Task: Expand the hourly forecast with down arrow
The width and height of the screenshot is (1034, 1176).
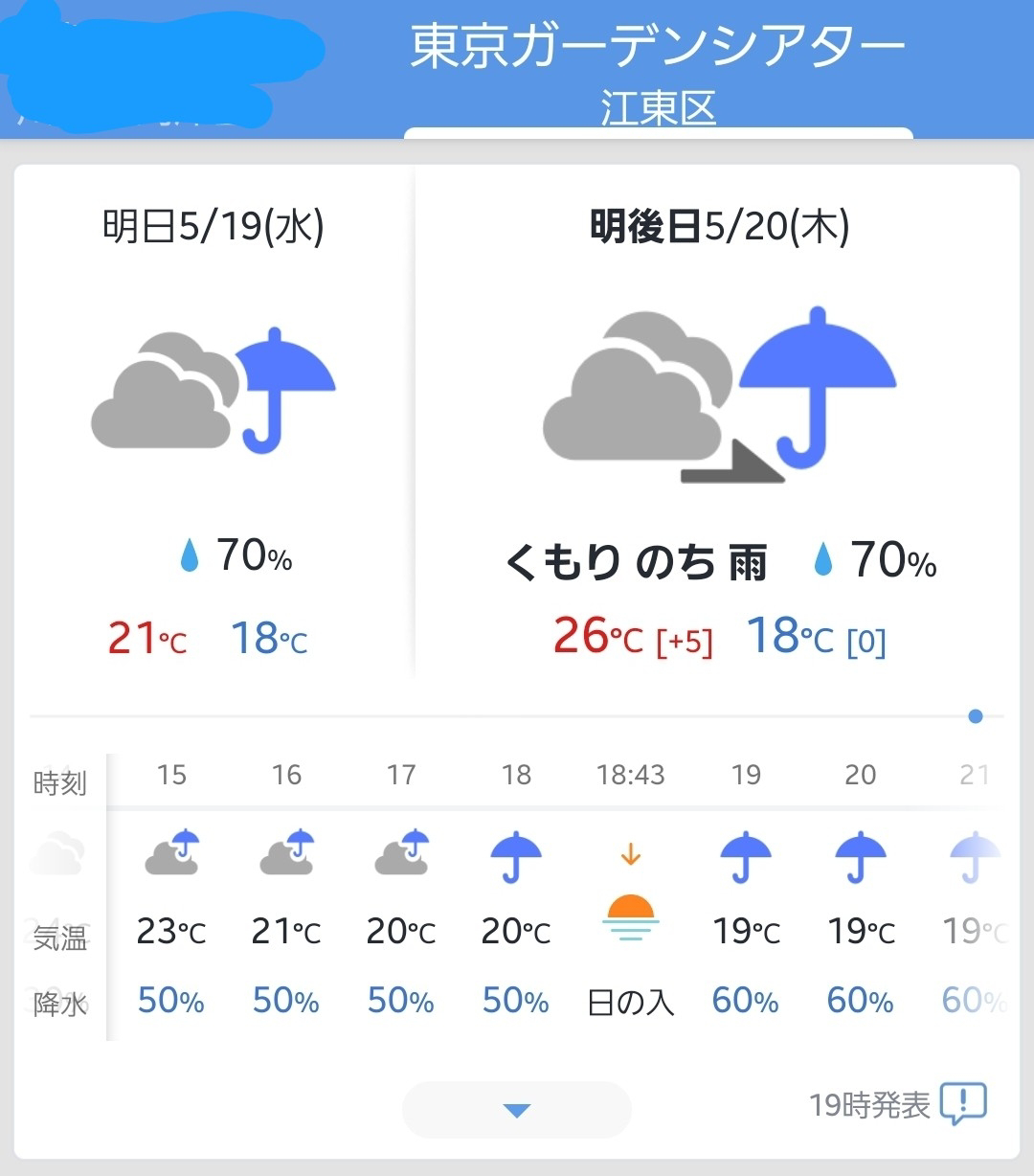Action: 517,1110
